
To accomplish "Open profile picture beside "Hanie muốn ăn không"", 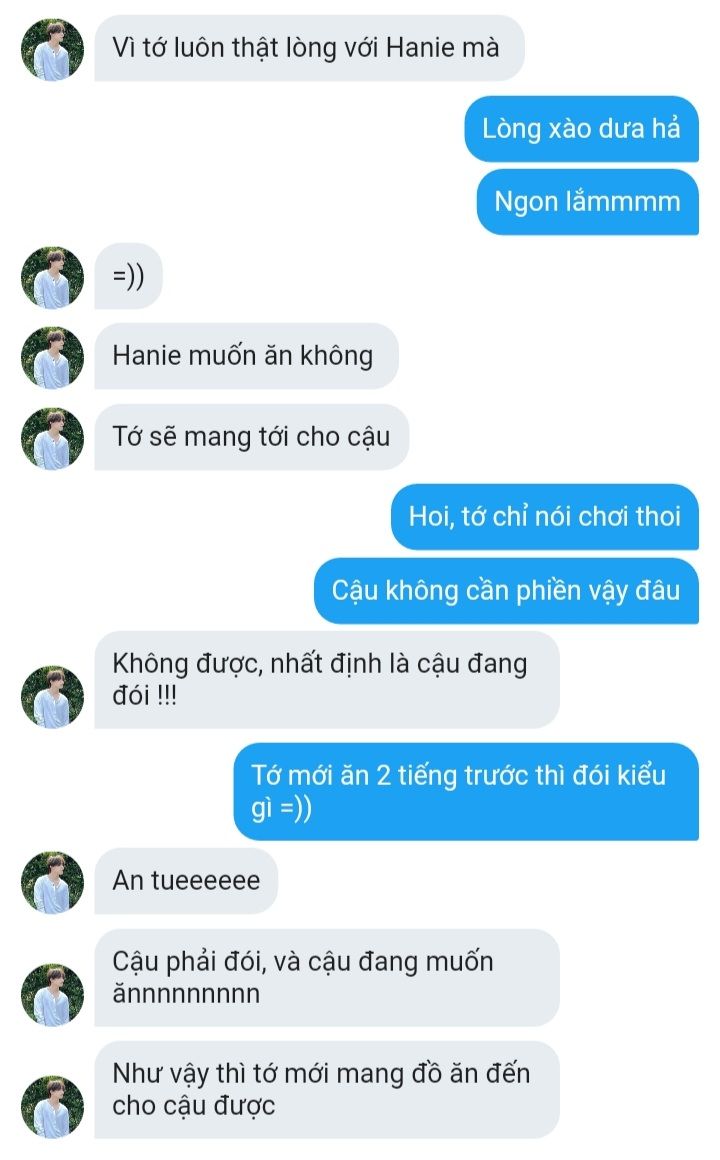I will click(52, 357).
